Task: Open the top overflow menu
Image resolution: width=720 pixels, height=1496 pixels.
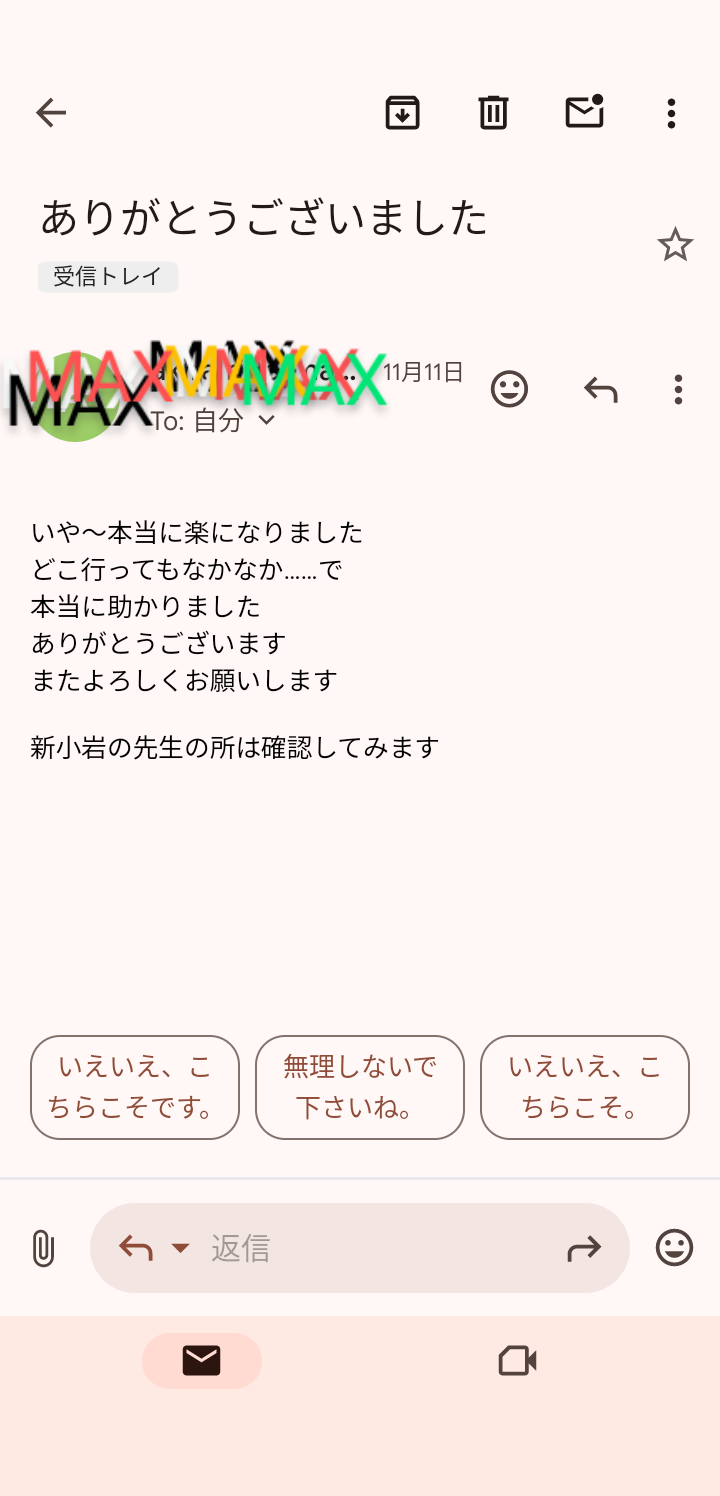Action: click(671, 113)
